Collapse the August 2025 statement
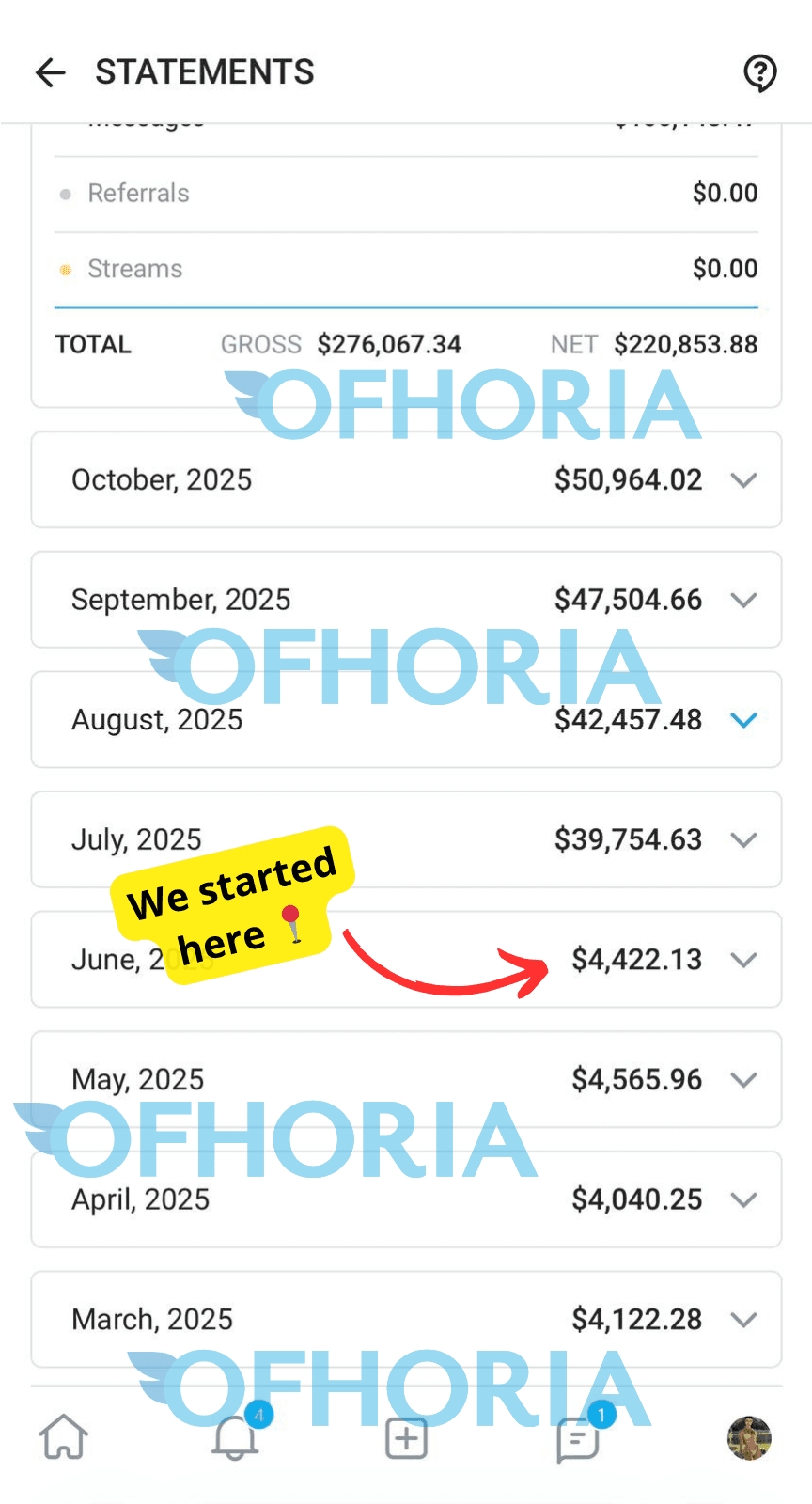 743,719
